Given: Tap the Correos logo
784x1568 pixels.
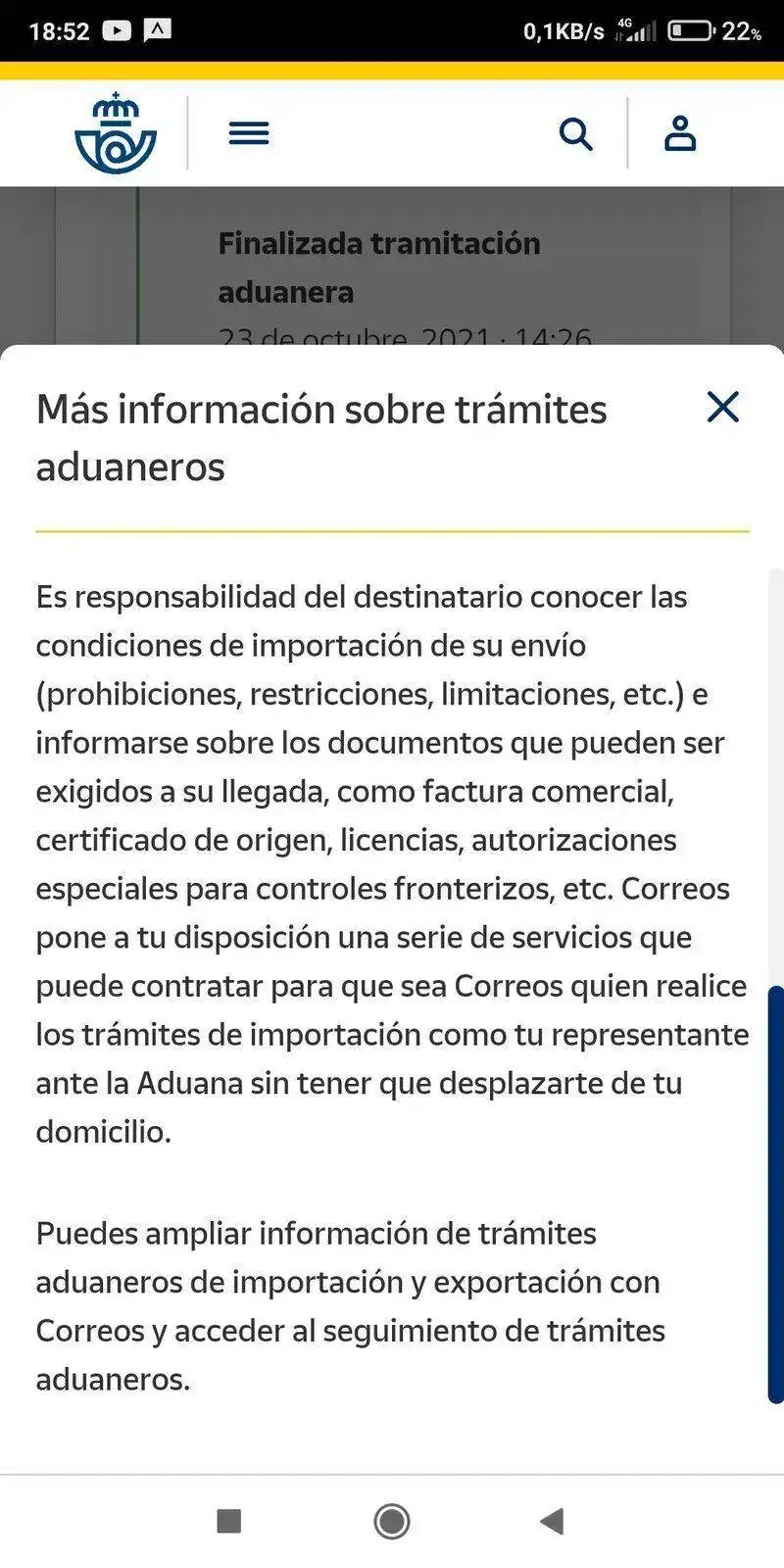Looking at the screenshot, I should pyautogui.click(x=116, y=133).
